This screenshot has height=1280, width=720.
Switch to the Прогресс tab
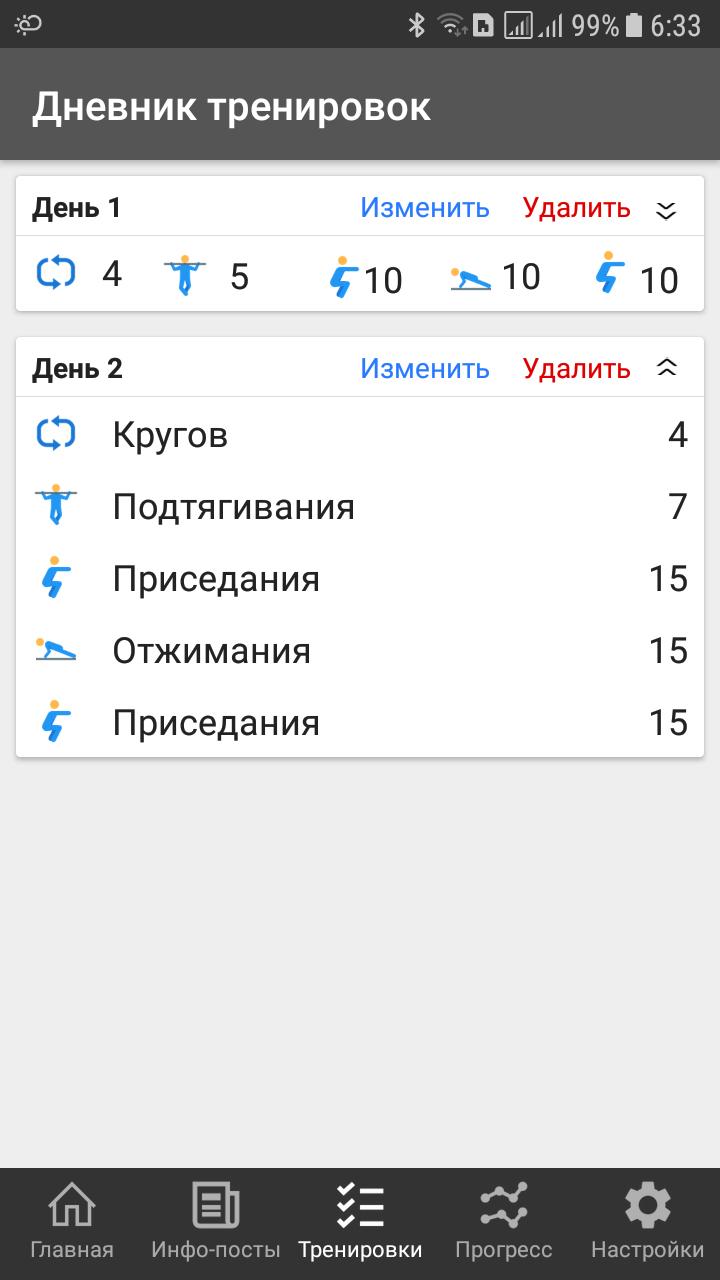(x=503, y=1222)
